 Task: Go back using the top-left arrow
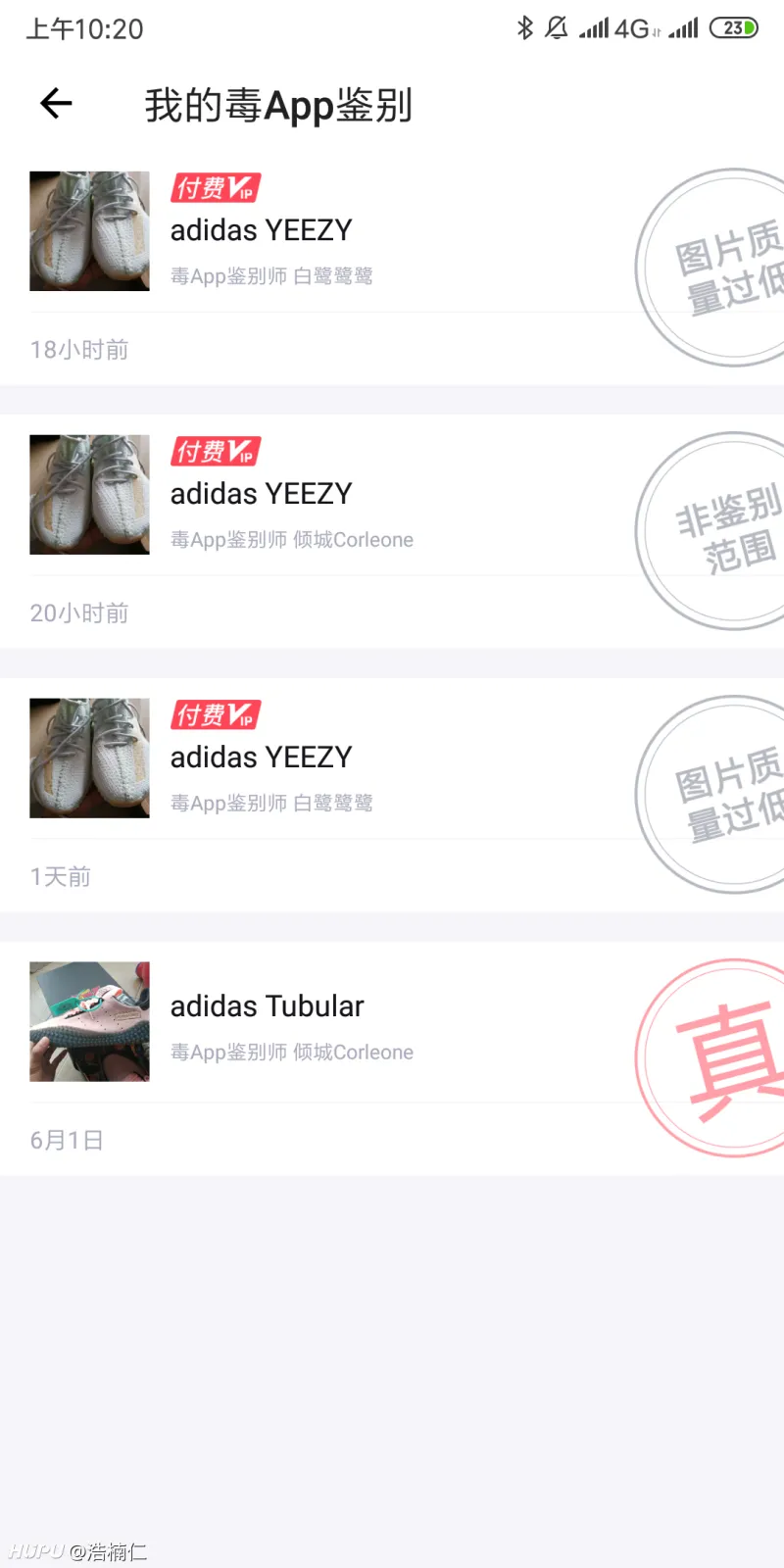pyautogui.click(x=56, y=103)
